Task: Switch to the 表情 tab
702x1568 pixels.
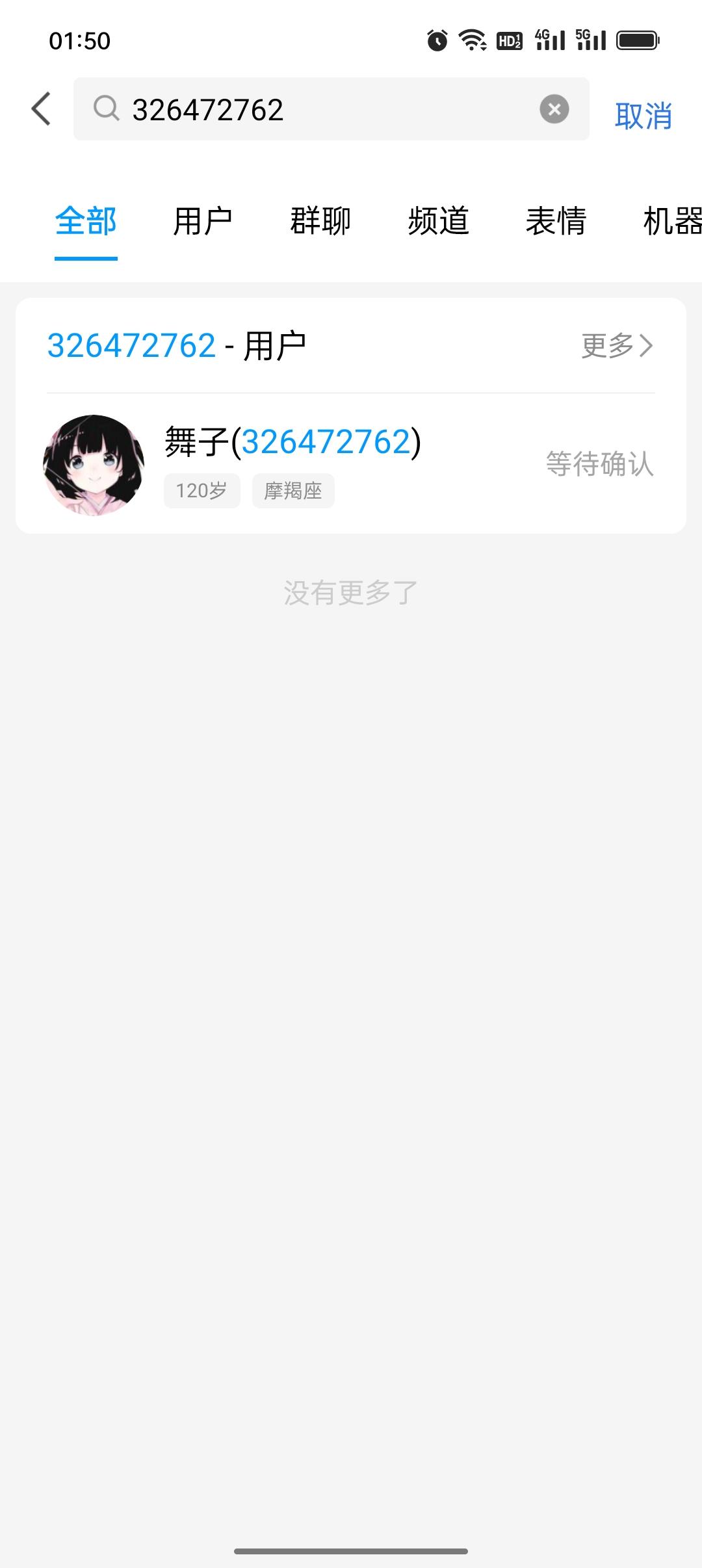Action: [x=556, y=221]
